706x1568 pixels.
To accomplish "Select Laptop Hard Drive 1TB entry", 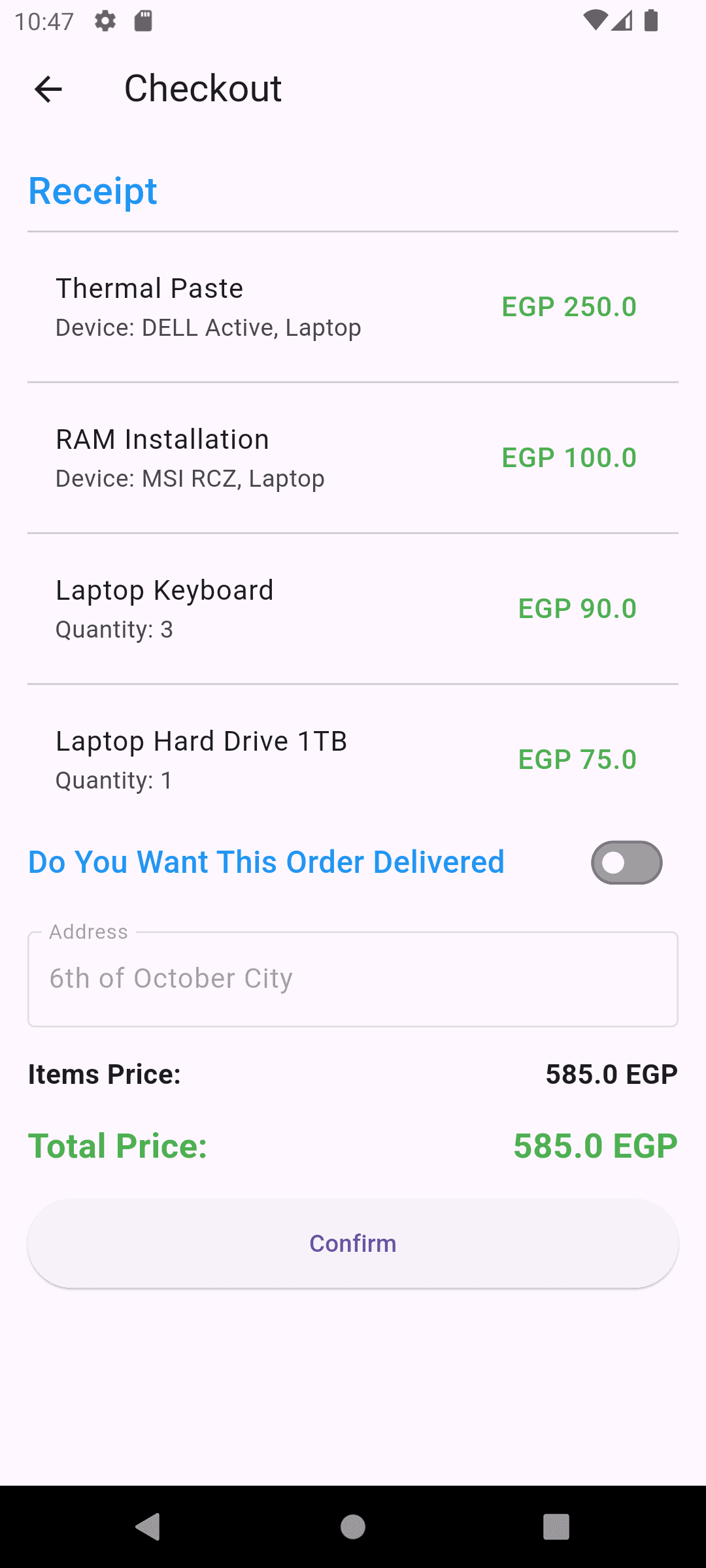I will [x=352, y=759].
